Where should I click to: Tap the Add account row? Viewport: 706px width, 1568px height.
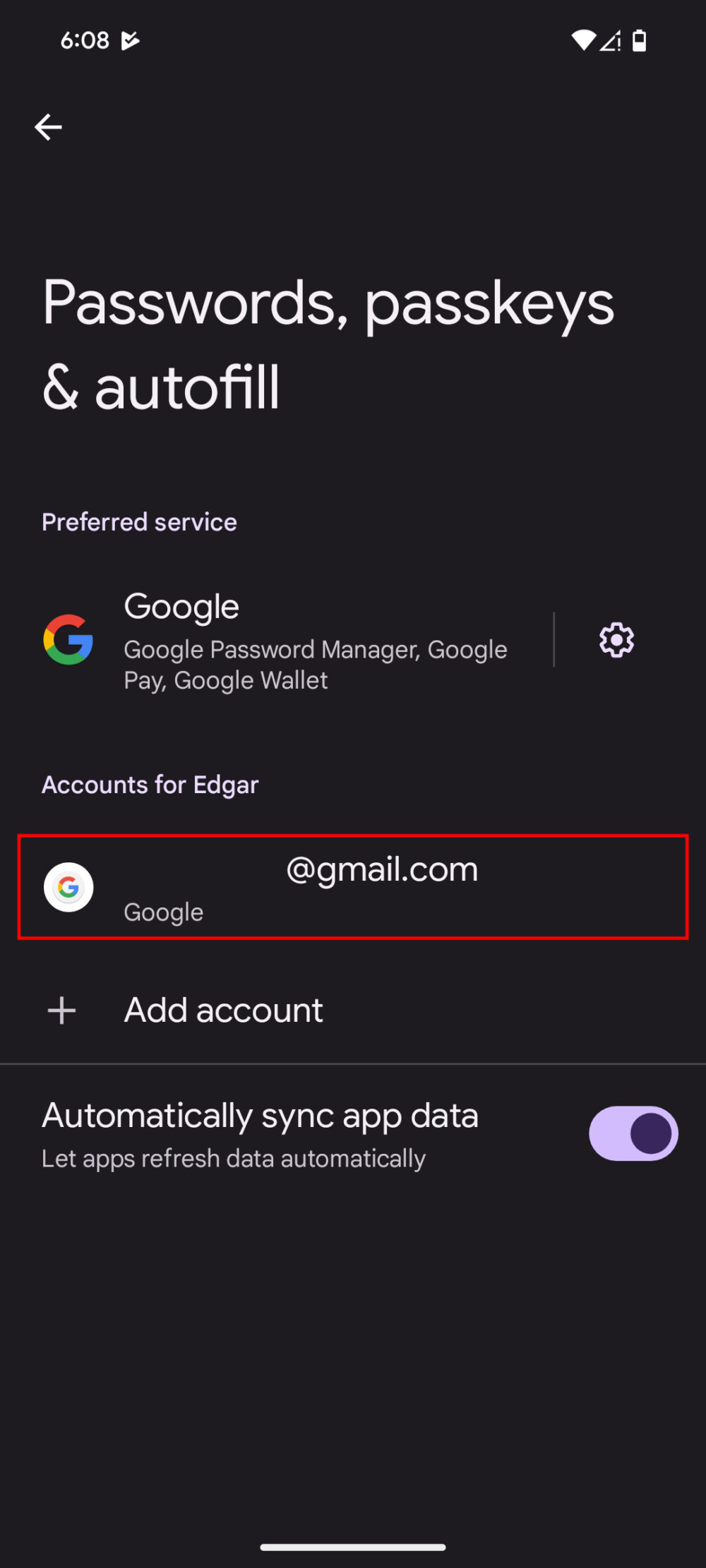pyautogui.click(x=222, y=1010)
